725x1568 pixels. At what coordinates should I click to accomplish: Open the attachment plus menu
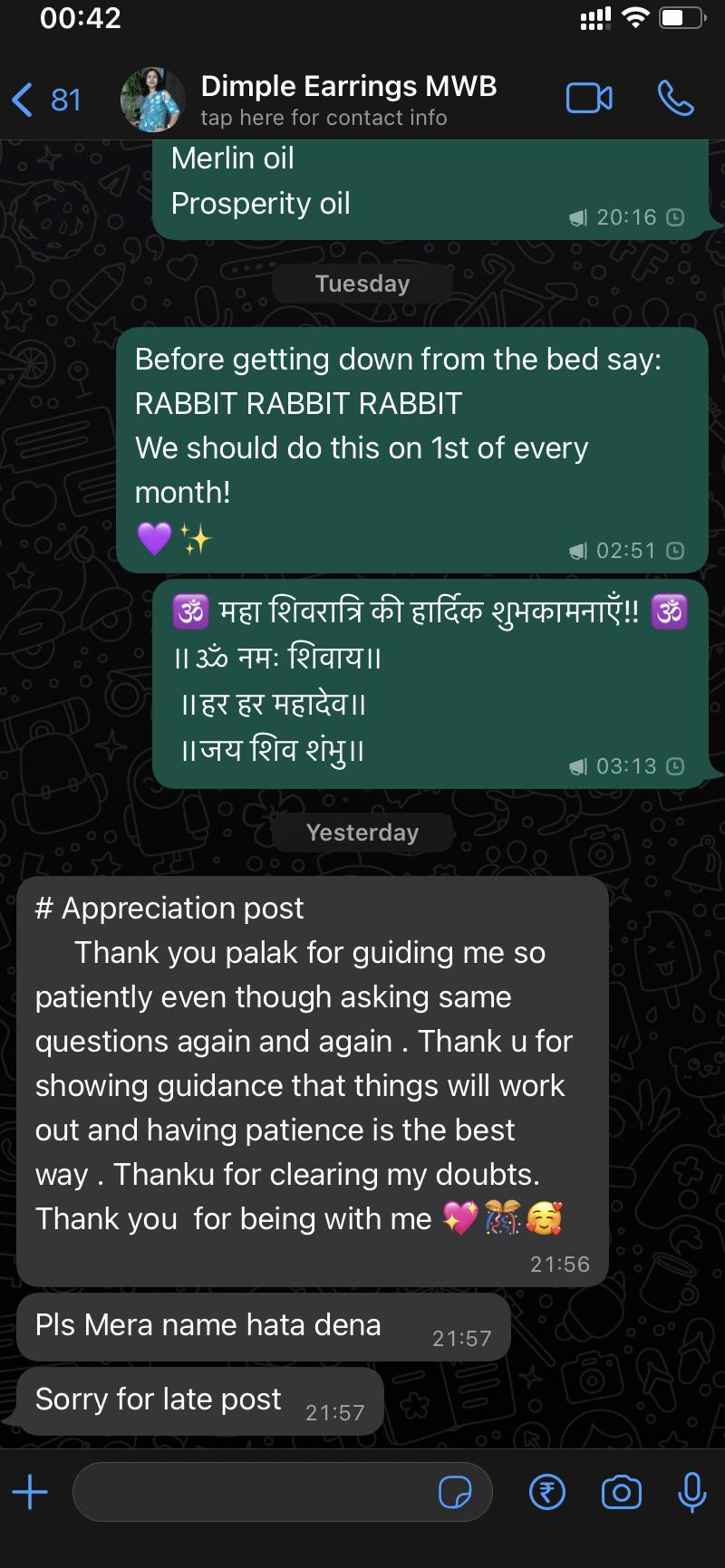point(30,1491)
